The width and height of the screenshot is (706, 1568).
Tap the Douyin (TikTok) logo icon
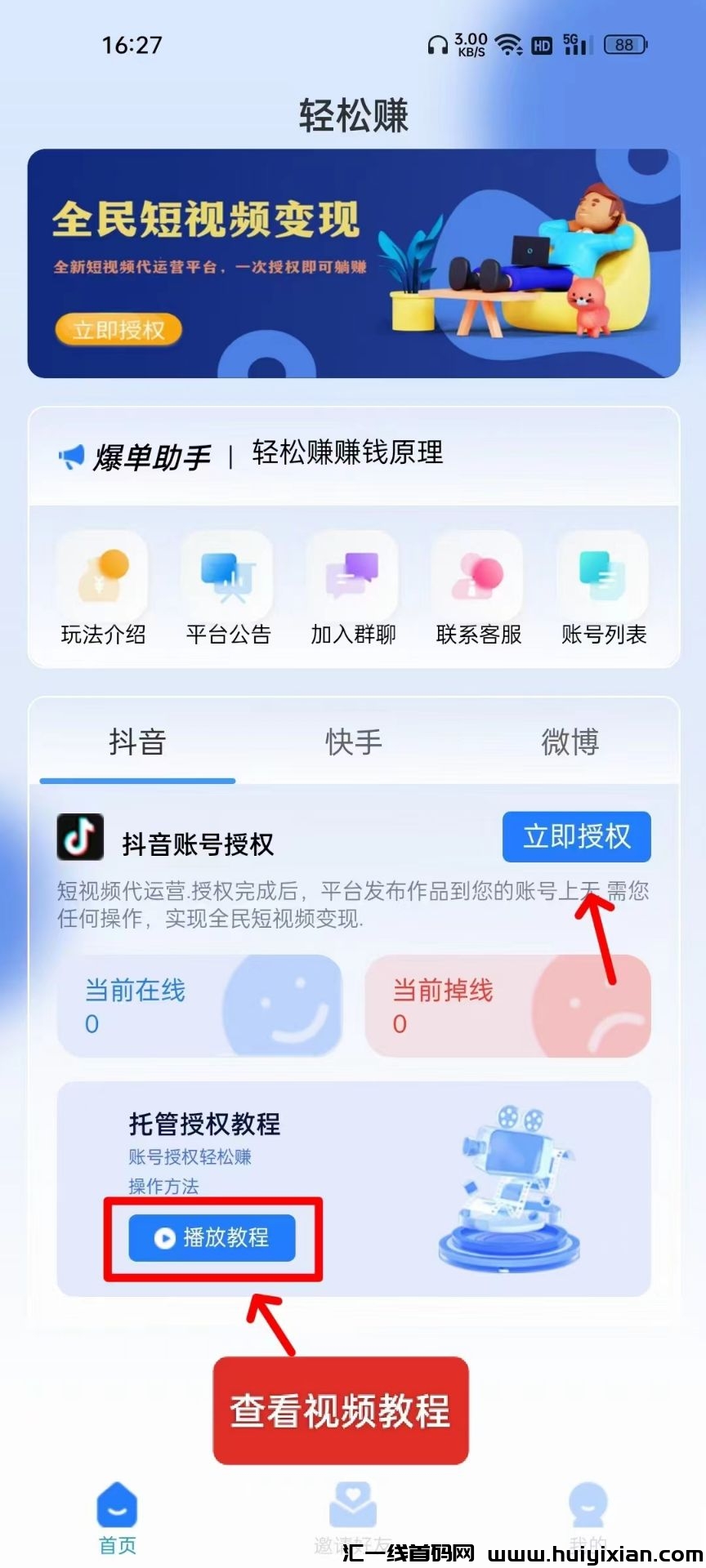tap(79, 839)
